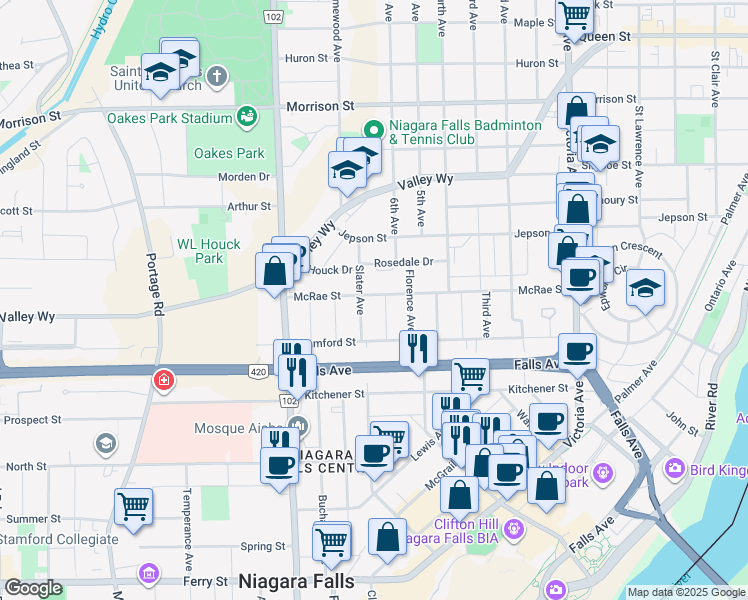Tap the restaurant marker near Florence Ave
This screenshot has height=600, width=748.
pos(418,352)
